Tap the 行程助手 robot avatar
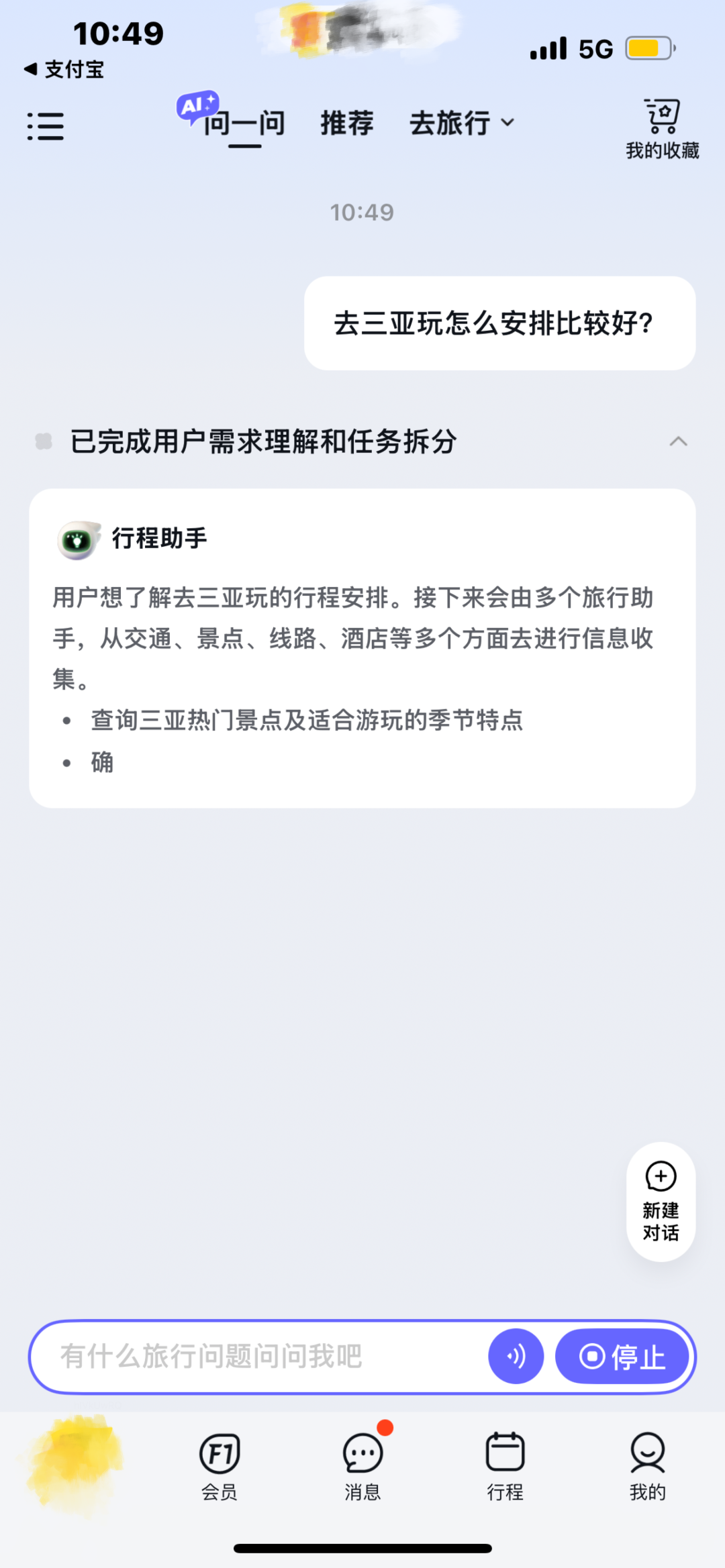The width and height of the screenshot is (725, 1568). [77, 538]
